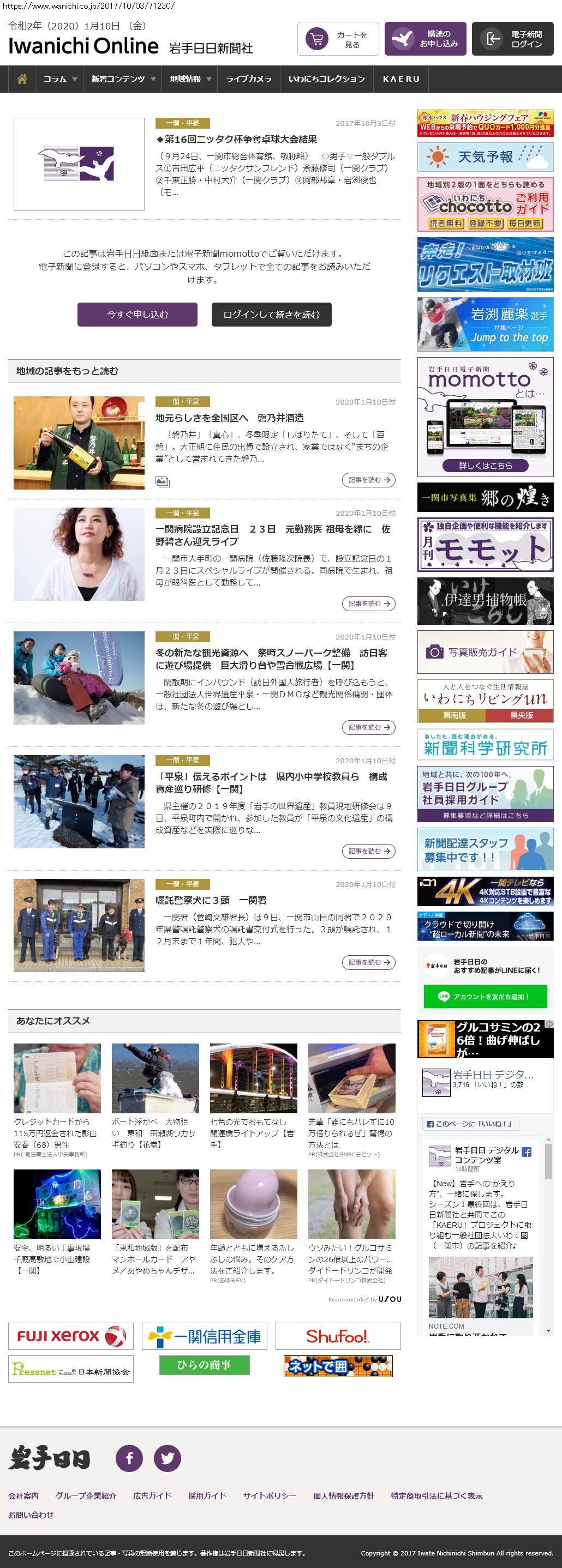Expand the コラム menu
562x1568 pixels.
pyautogui.click(x=59, y=79)
